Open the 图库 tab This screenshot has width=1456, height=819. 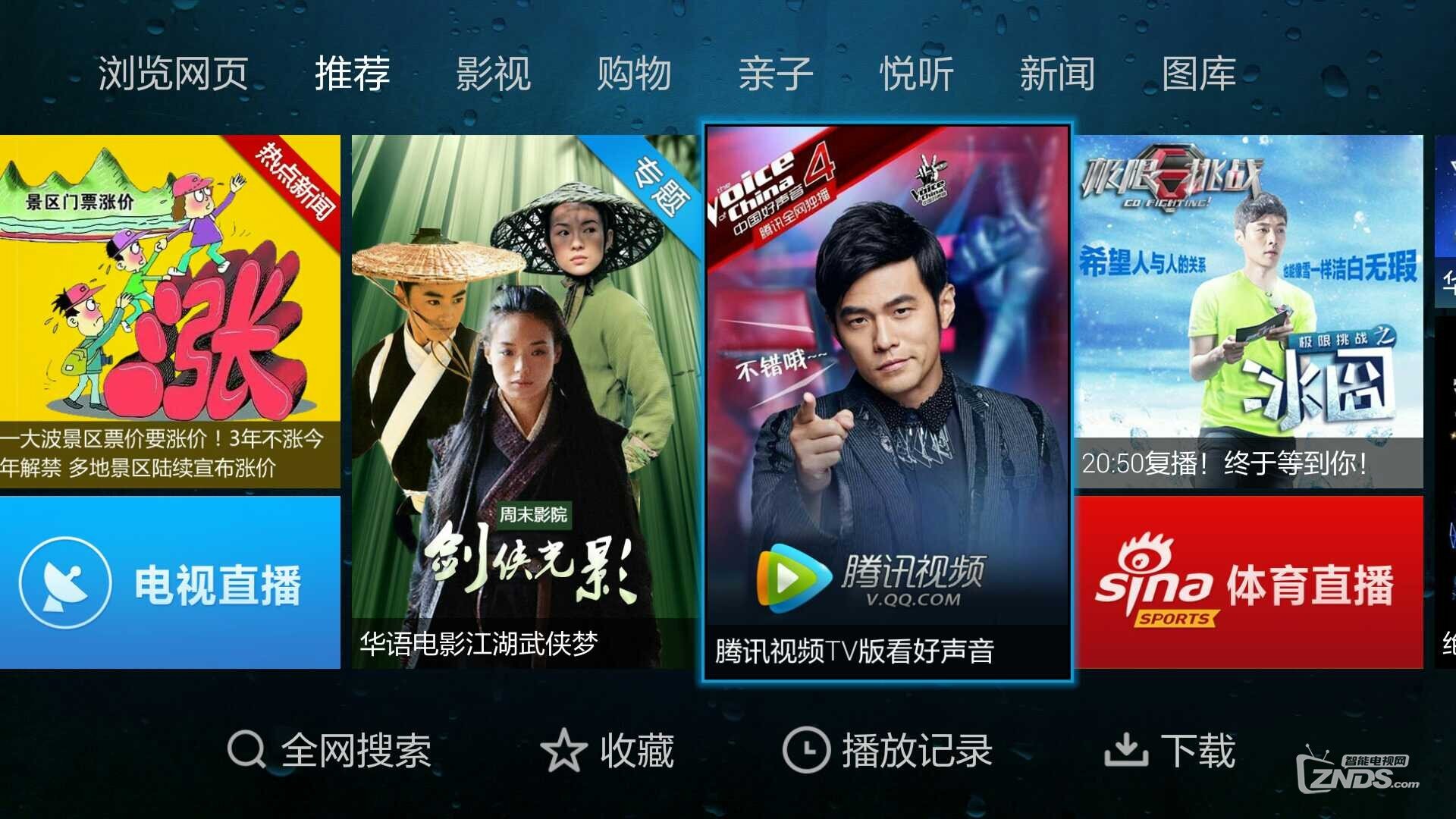[1198, 74]
